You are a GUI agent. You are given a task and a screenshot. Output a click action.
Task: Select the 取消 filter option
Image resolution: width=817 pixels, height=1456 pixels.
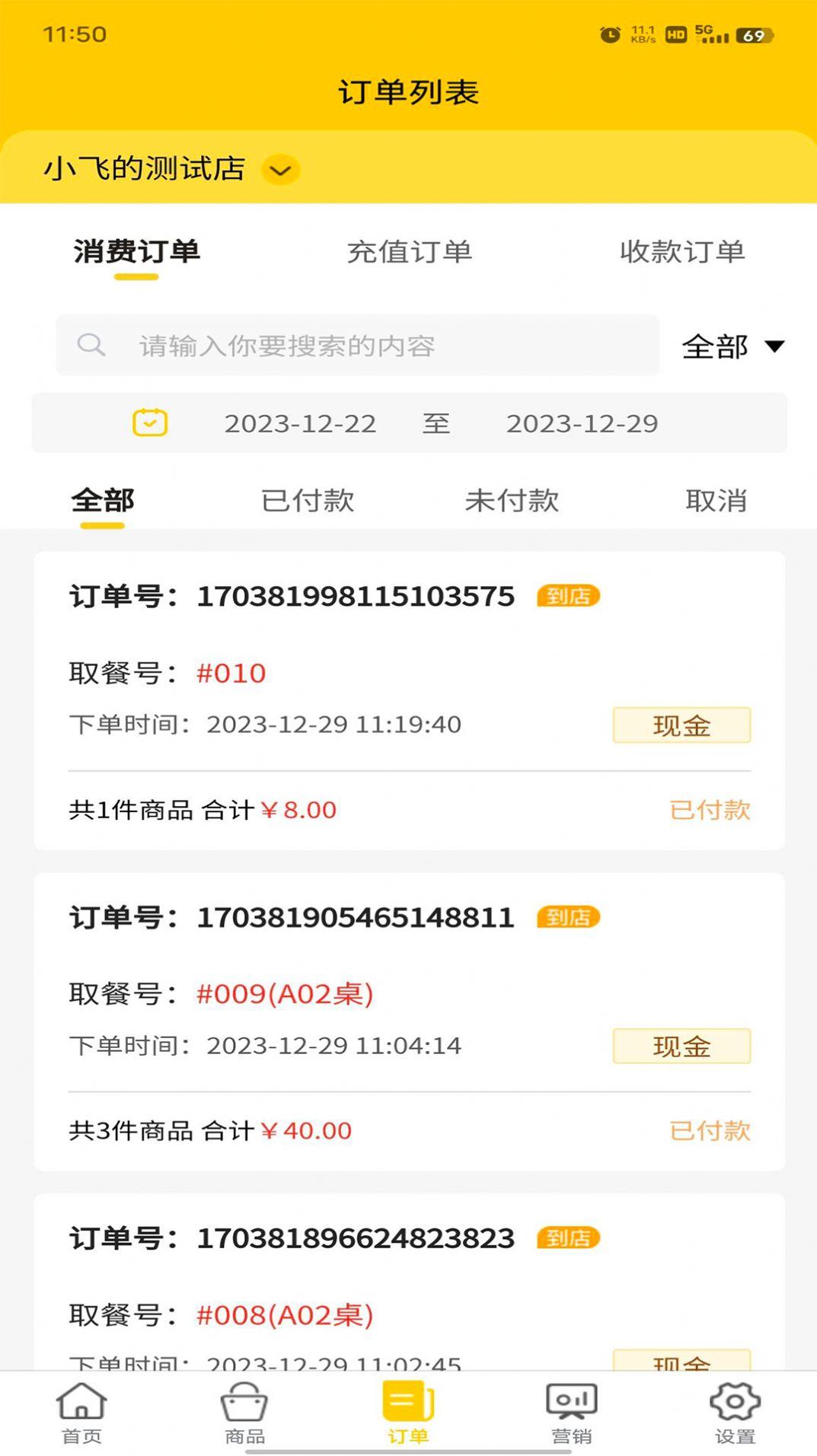(x=716, y=501)
